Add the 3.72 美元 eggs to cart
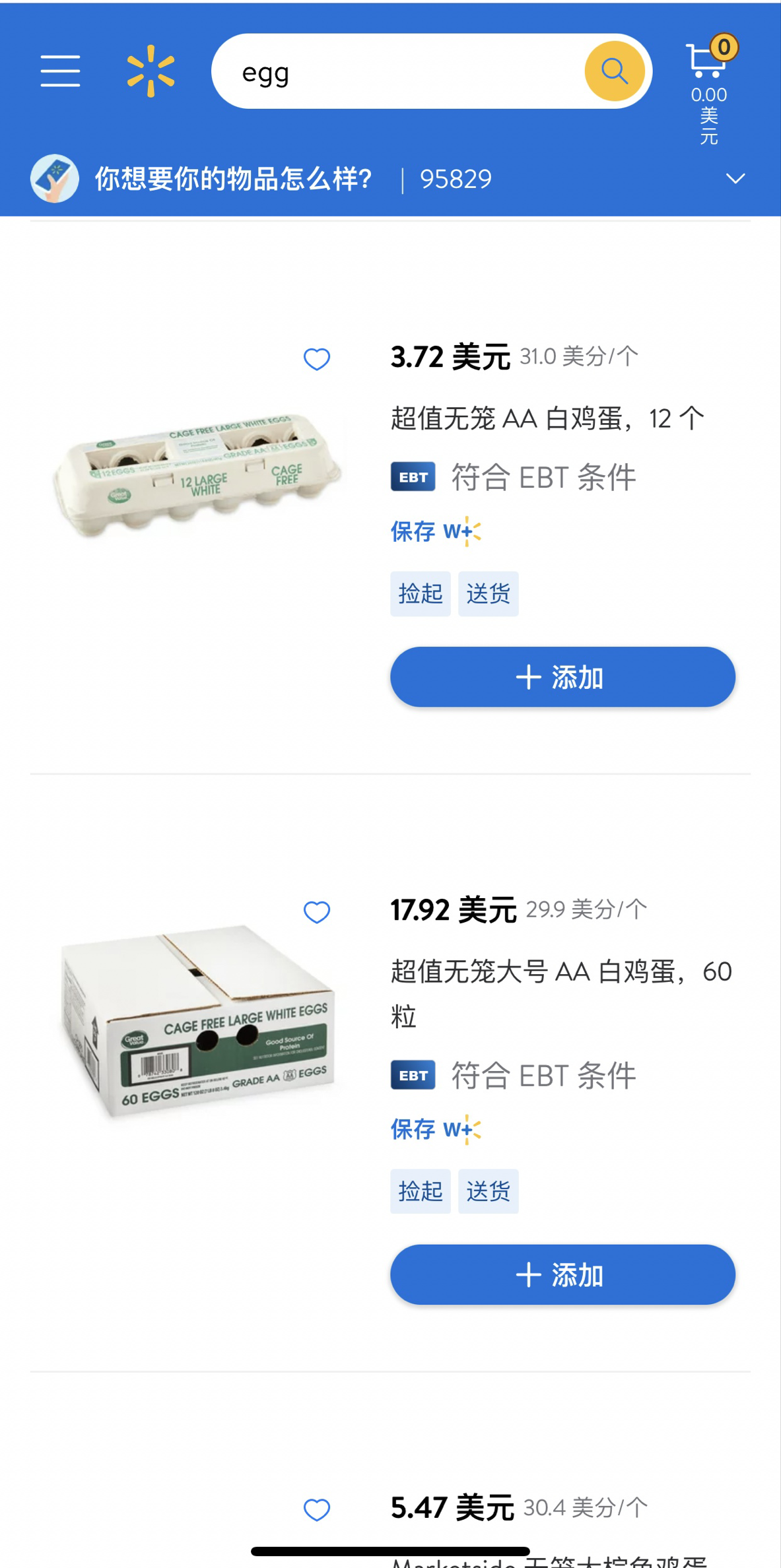The height and width of the screenshot is (1568, 781). 562,677
